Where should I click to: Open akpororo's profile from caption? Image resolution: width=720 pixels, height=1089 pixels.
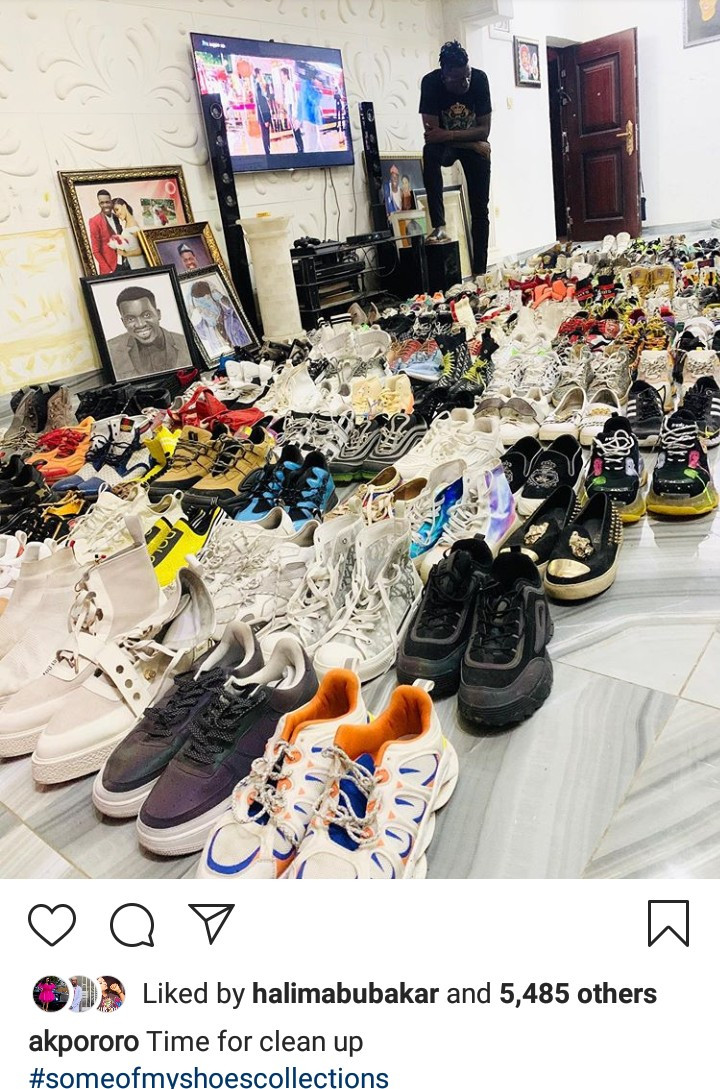tap(83, 1042)
